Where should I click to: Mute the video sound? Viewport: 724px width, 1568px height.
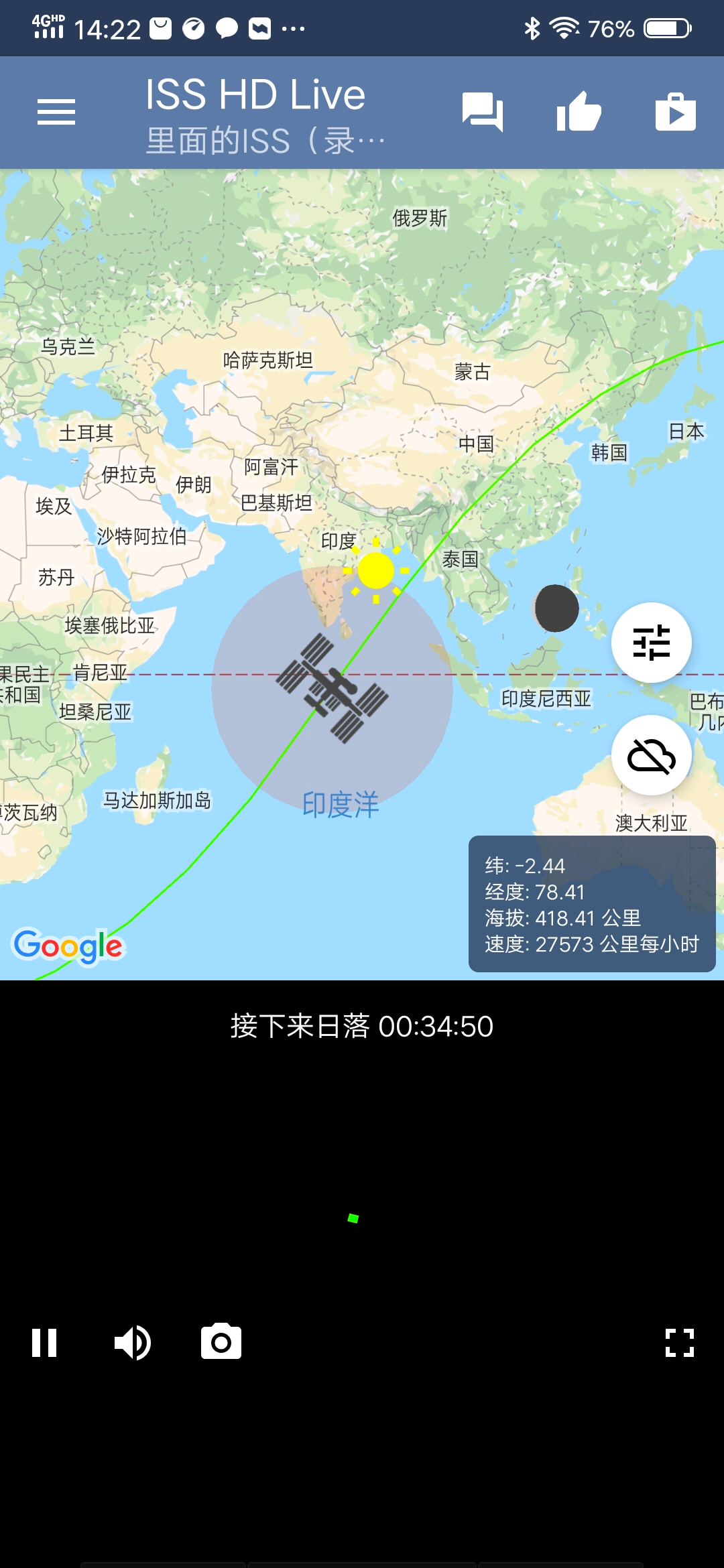click(x=133, y=1343)
